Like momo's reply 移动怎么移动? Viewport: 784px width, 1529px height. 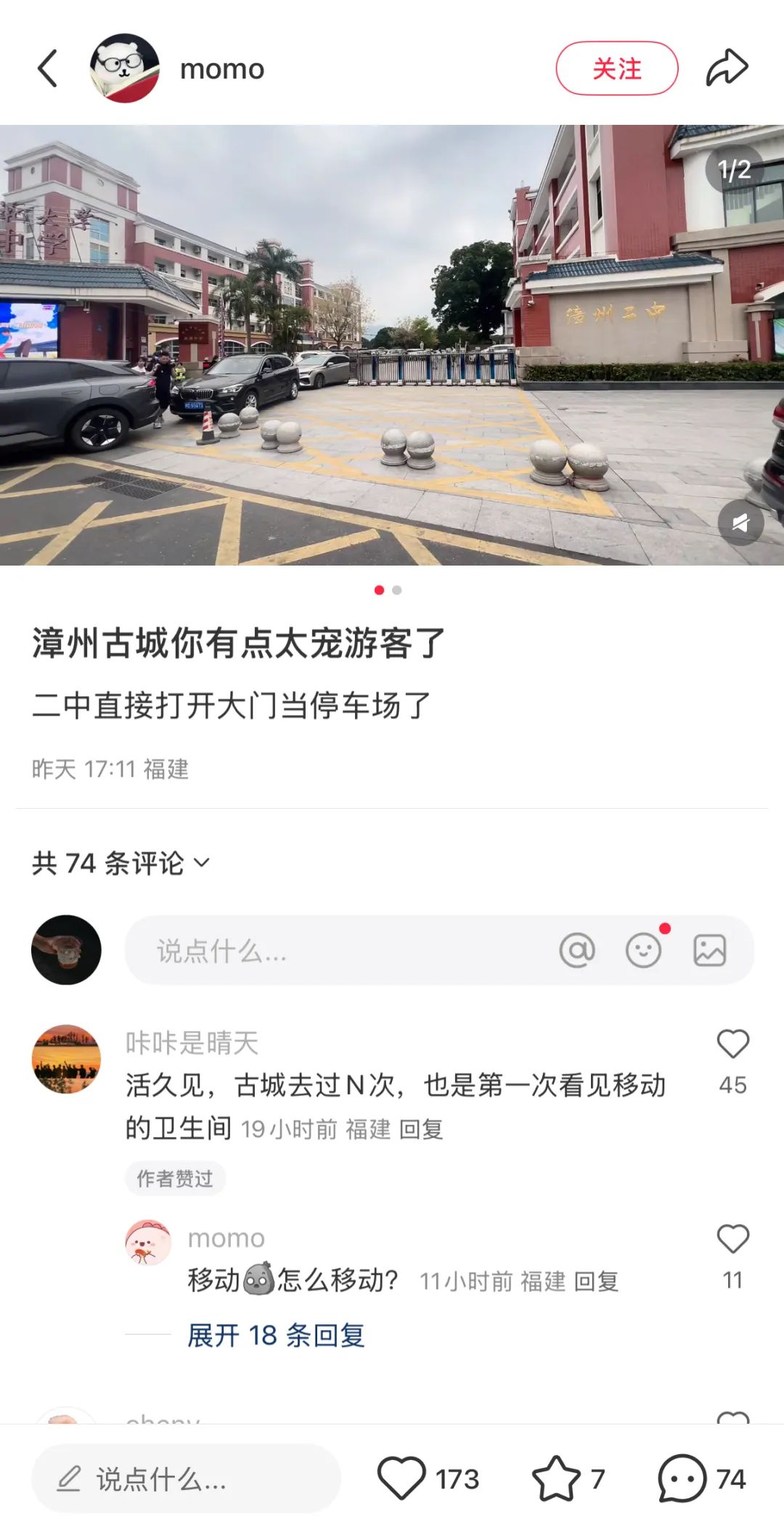(x=732, y=1240)
